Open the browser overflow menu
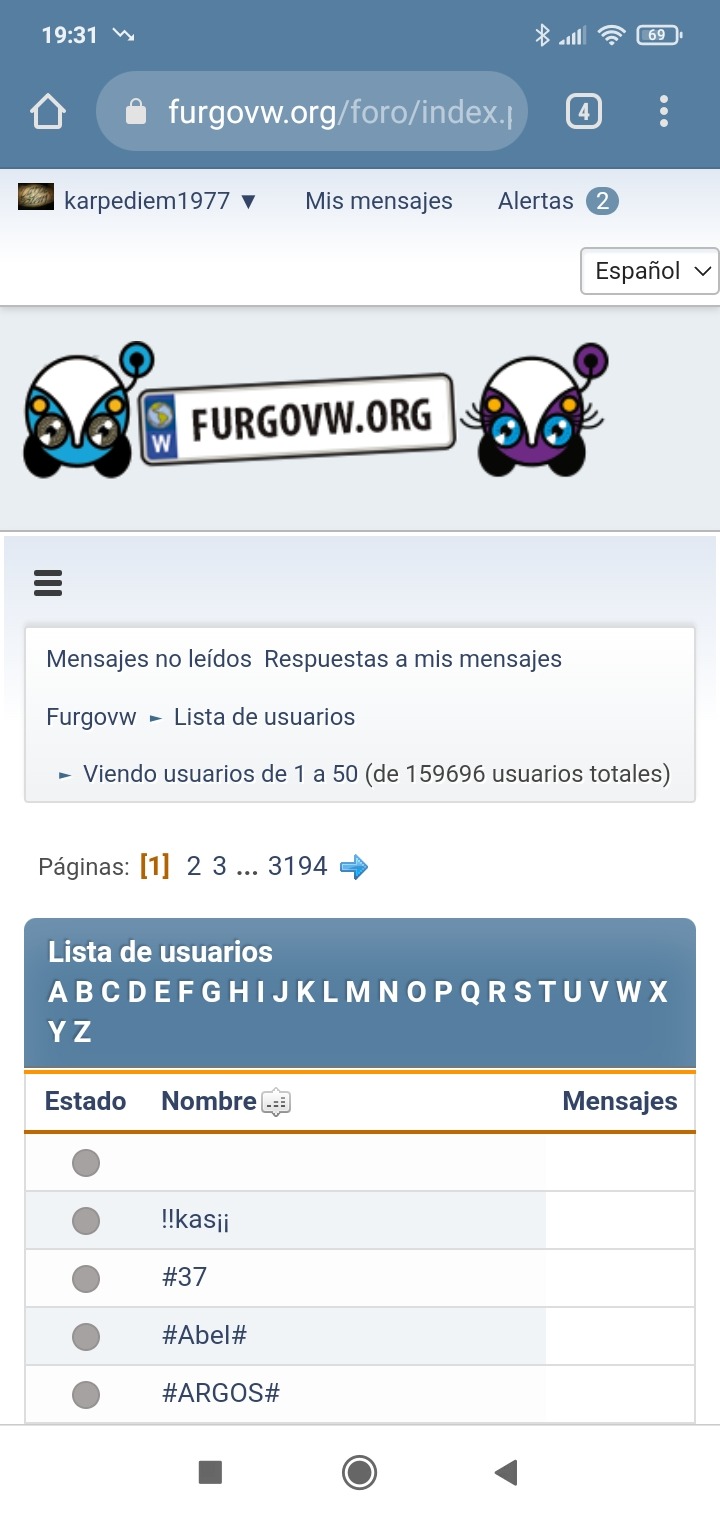The height and width of the screenshot is (1520, 720). (664, 112)
